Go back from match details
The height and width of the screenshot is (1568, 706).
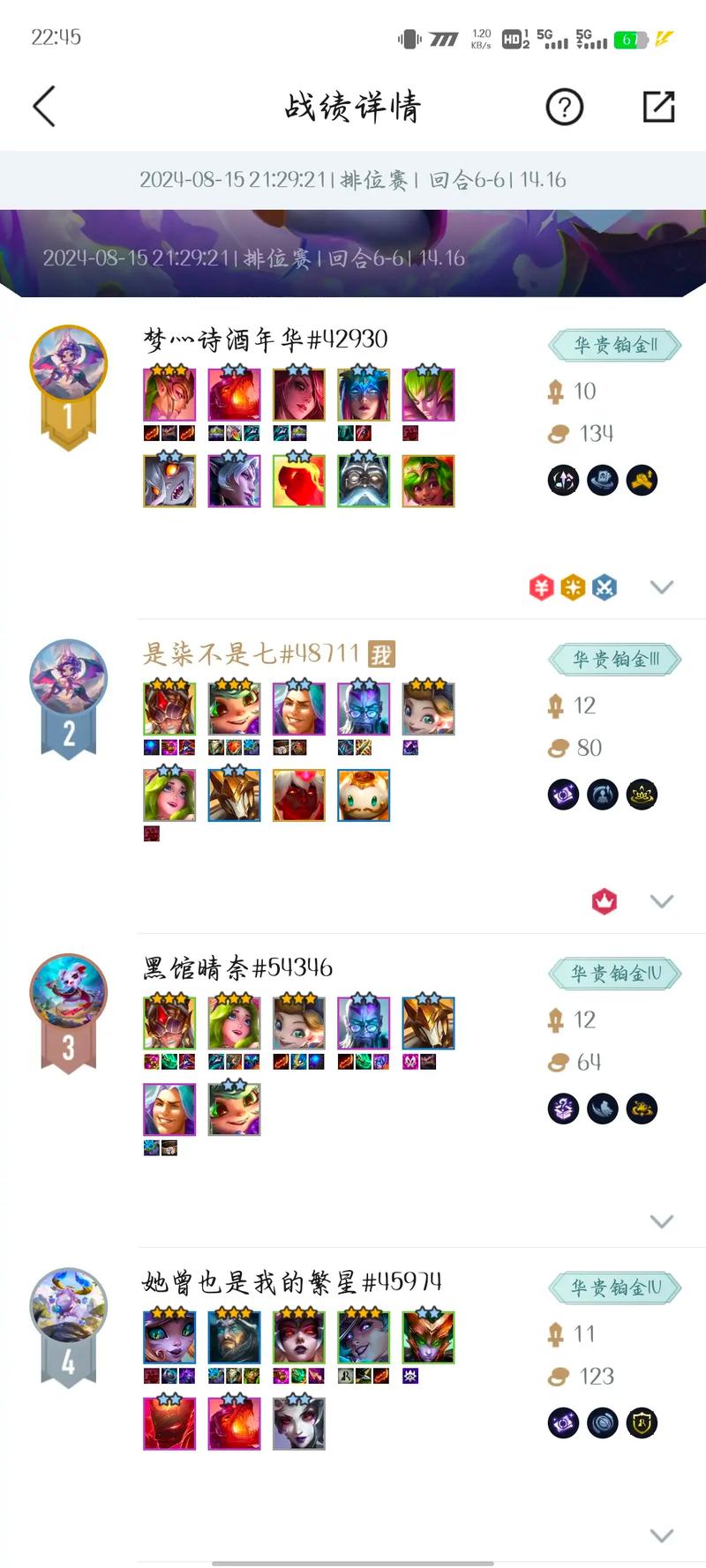pyautogui.click(x=44, y=107)
